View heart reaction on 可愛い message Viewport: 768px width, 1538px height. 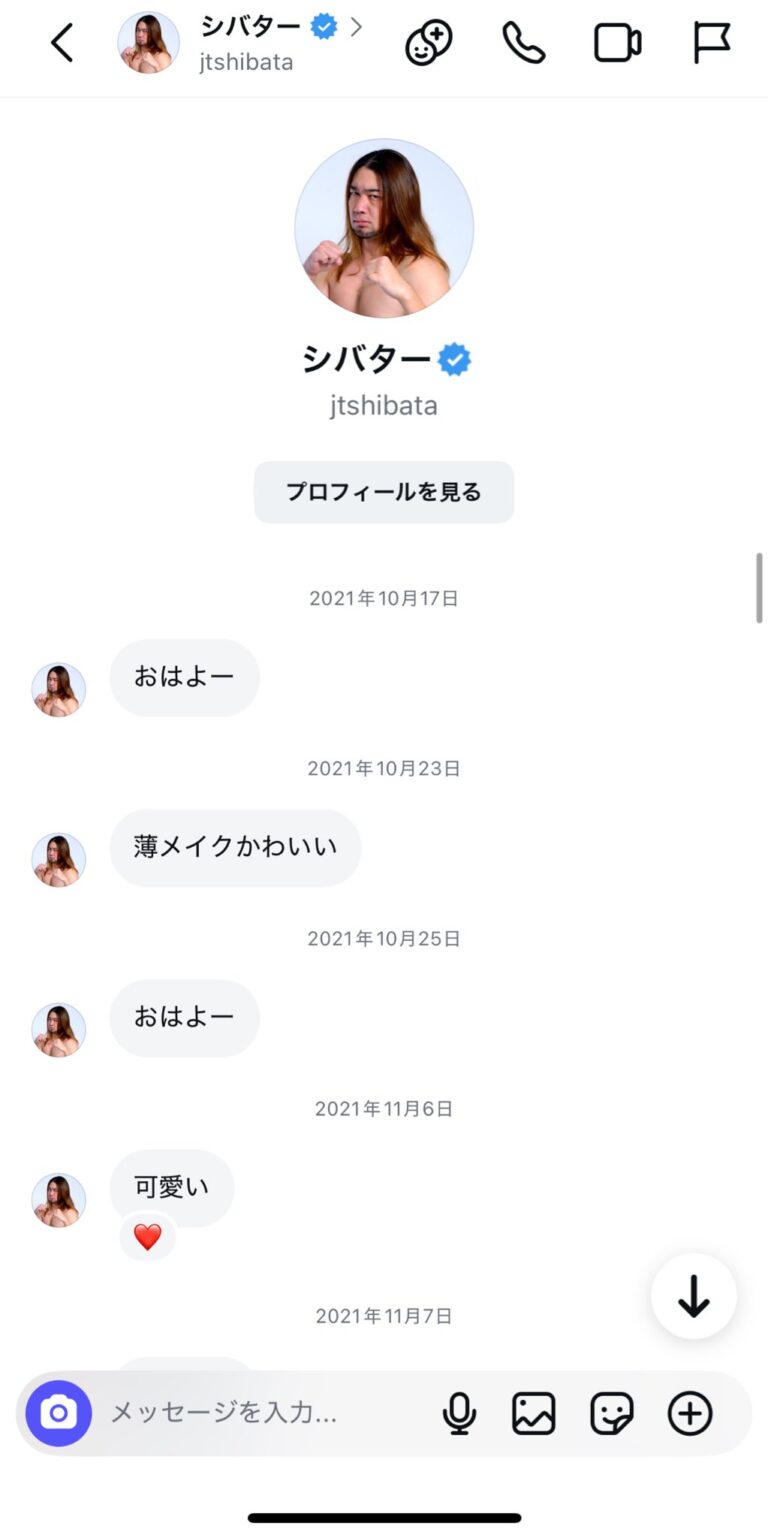click(x=147, y=1237)
